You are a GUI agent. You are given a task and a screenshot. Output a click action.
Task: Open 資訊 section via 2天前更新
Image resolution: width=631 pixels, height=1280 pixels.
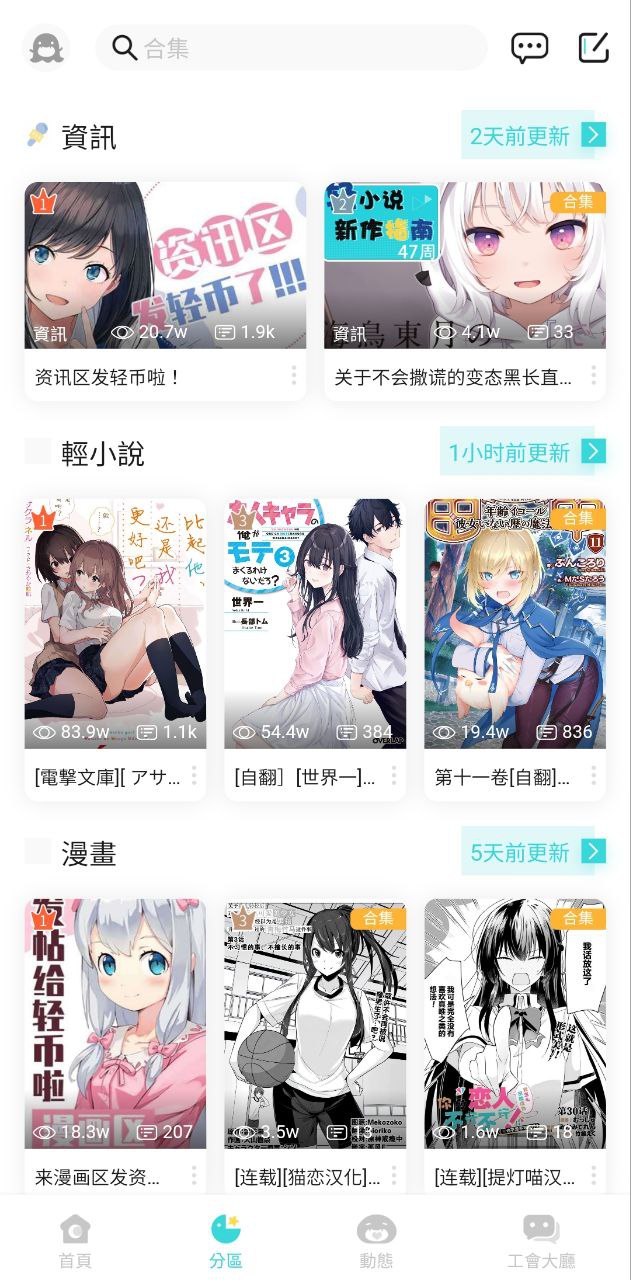(534, 135)
